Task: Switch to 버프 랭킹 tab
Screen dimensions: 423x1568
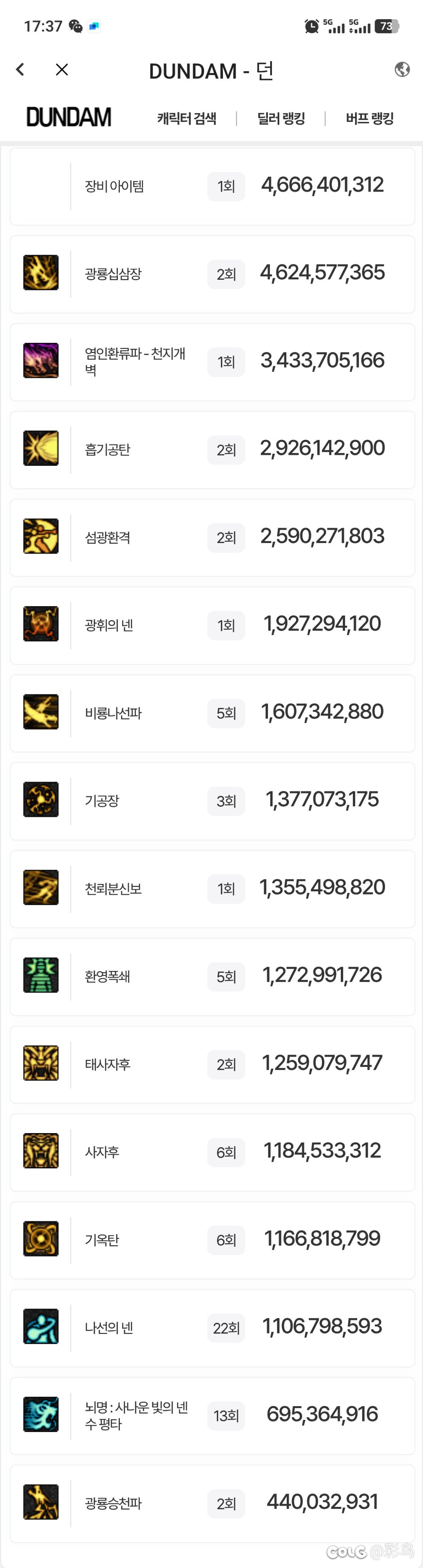Action: pyautogui.click(x=369, y=118)
